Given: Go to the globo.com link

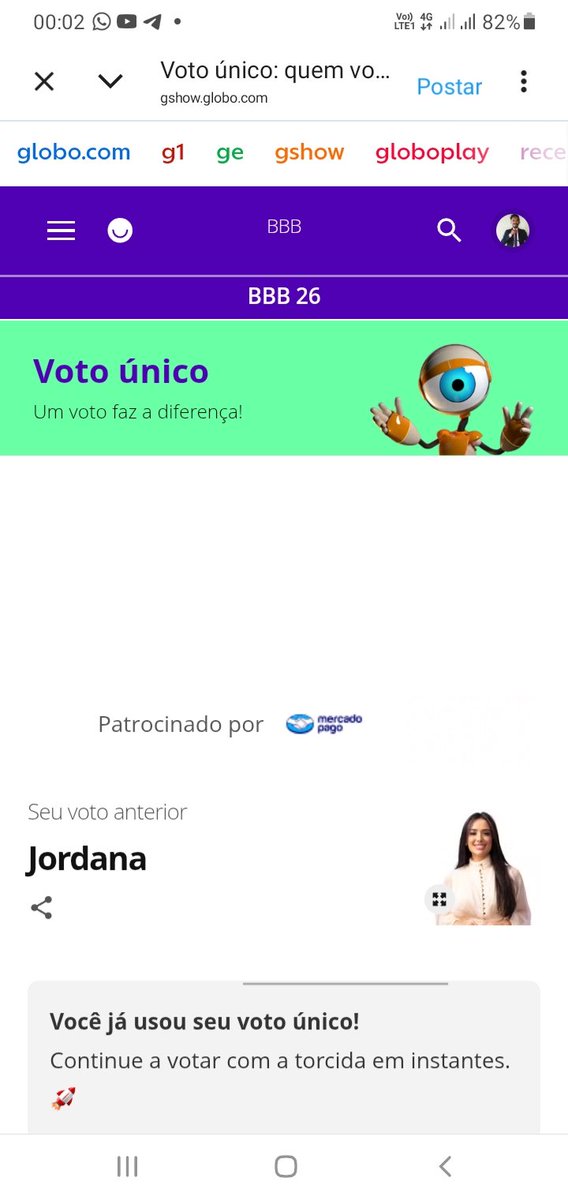Looking at the screenshot, I should [x=74, y=153].
